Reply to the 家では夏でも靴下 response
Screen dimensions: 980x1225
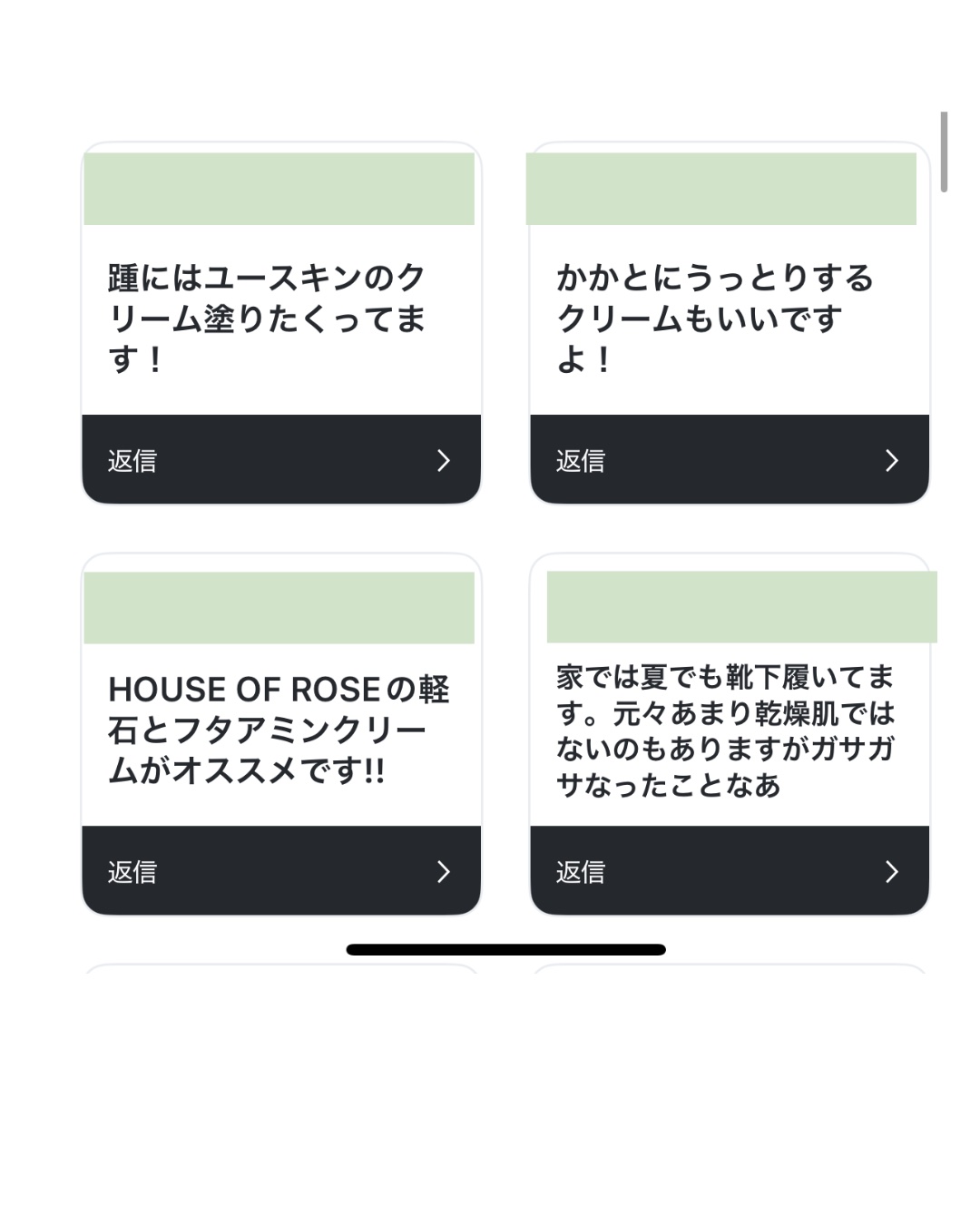[x=729, y=871]
